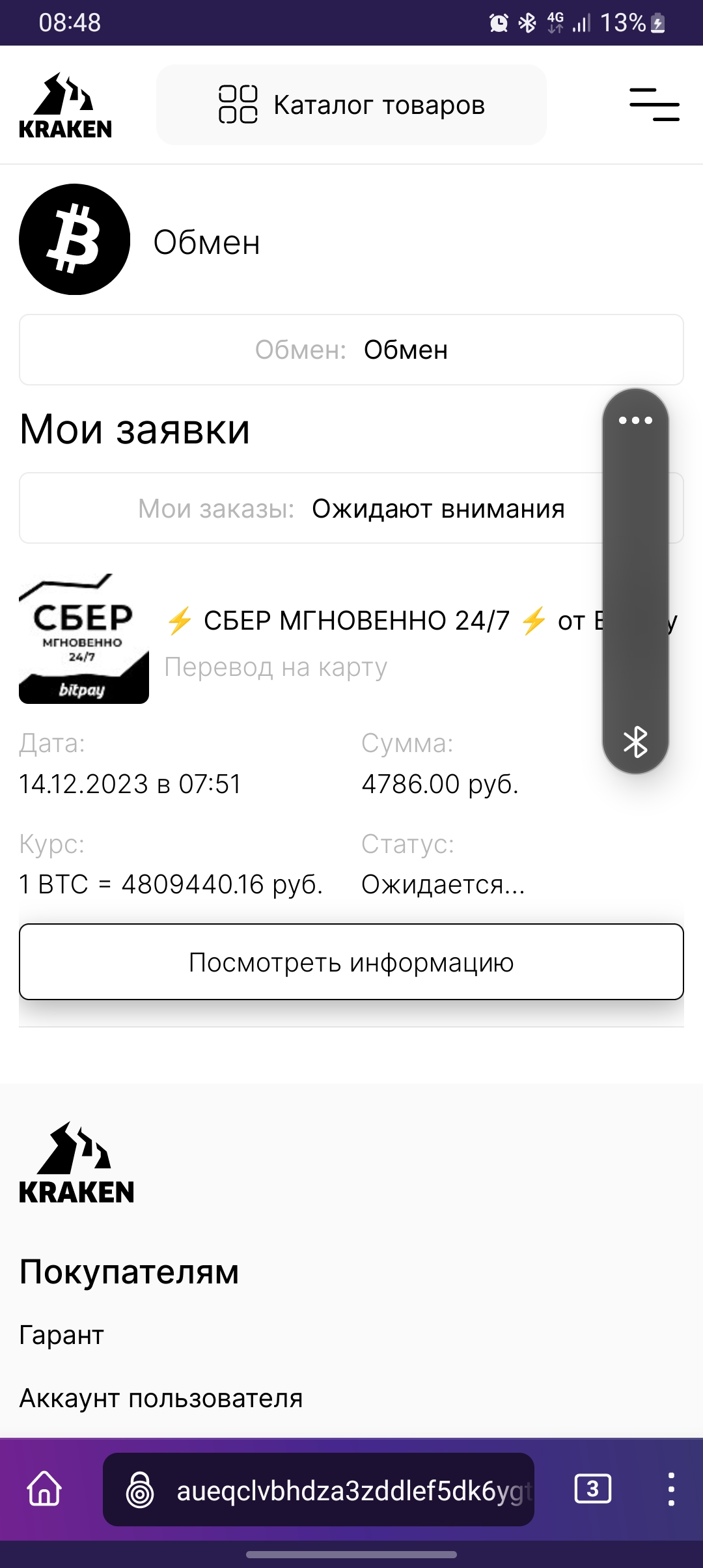
Task: Open the Гарант footer link
Action: 62,1334
